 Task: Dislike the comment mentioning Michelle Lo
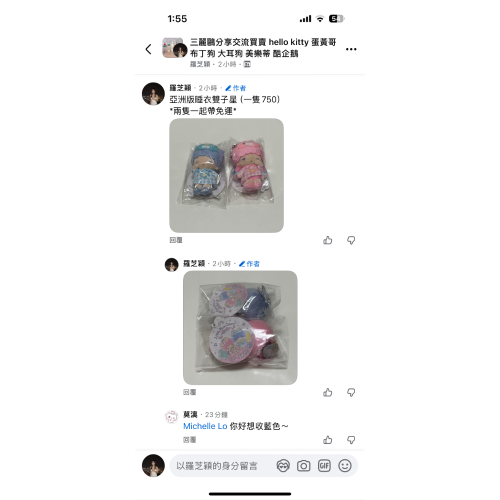351,440
